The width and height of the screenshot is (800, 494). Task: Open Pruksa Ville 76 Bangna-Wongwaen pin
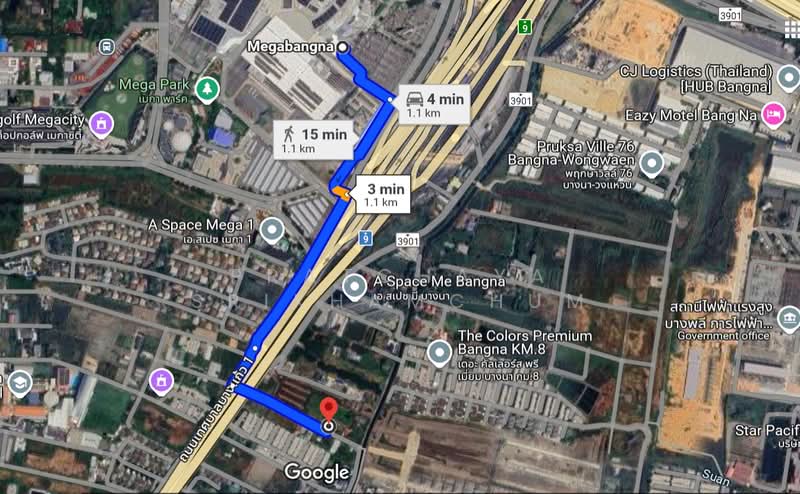pos(652,161)
